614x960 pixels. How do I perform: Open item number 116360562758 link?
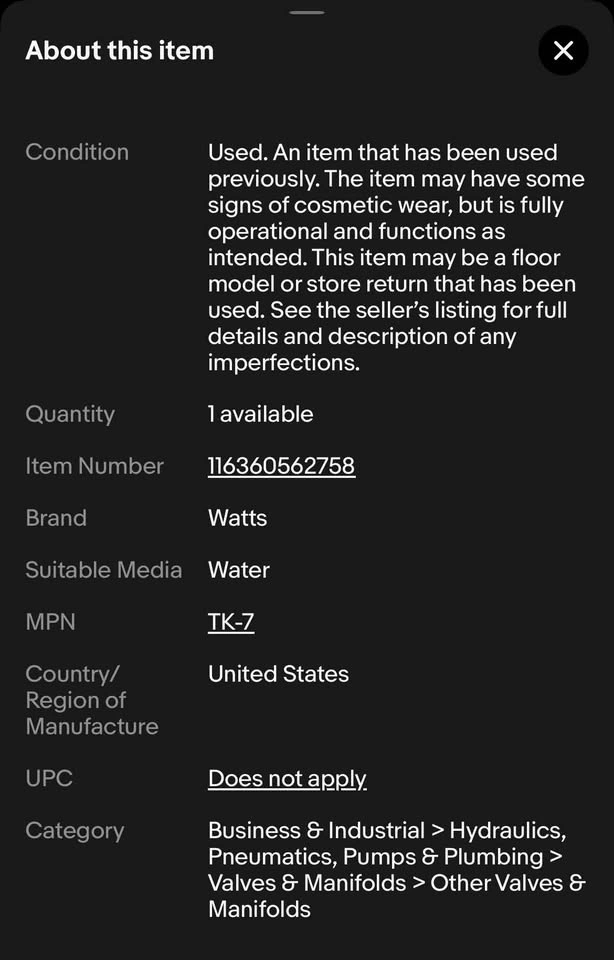(x=281, y=466)
